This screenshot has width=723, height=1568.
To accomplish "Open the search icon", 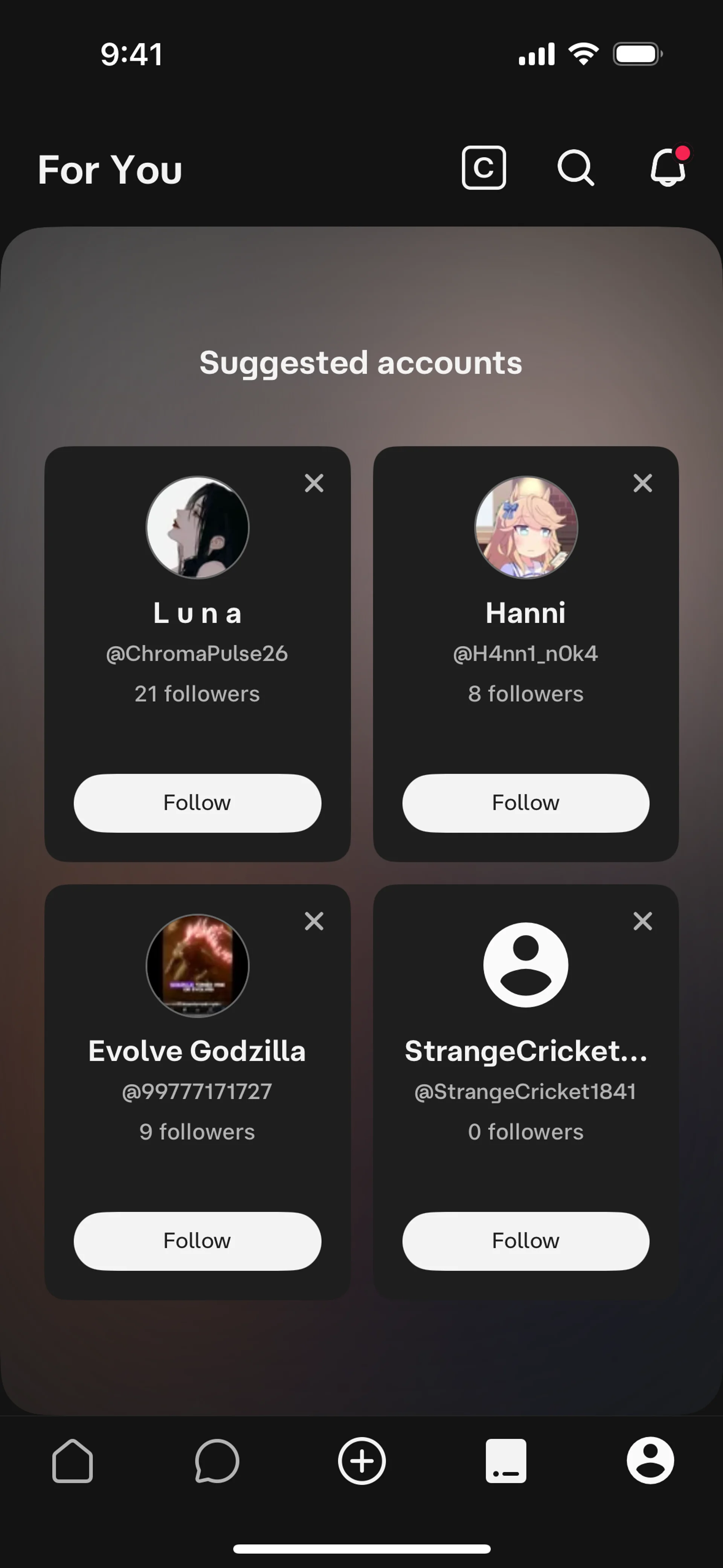I will (575, 168).
